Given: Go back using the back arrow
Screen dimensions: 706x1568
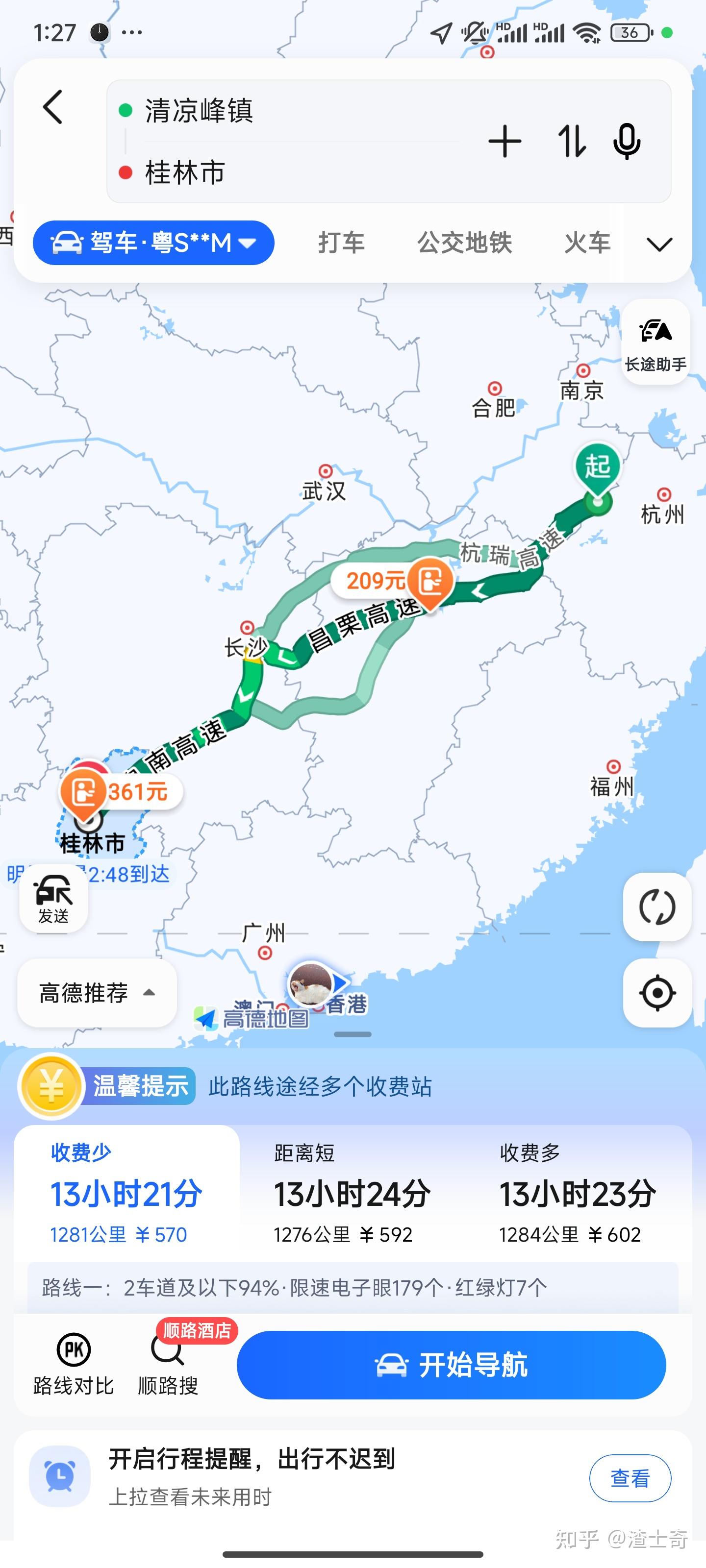Looking at the screenshot, I should 53,107.
